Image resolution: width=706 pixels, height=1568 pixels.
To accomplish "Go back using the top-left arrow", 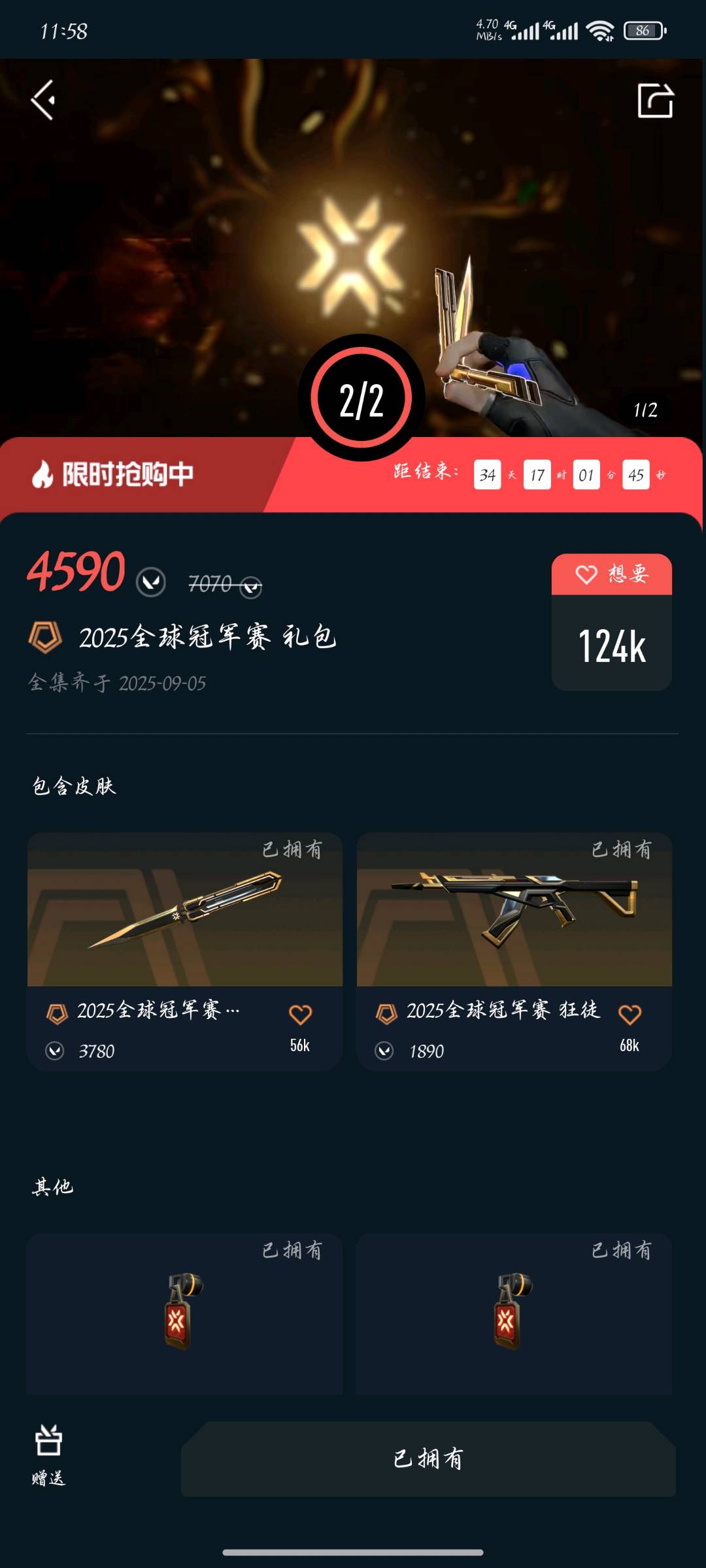I will (x=43, y=101).
